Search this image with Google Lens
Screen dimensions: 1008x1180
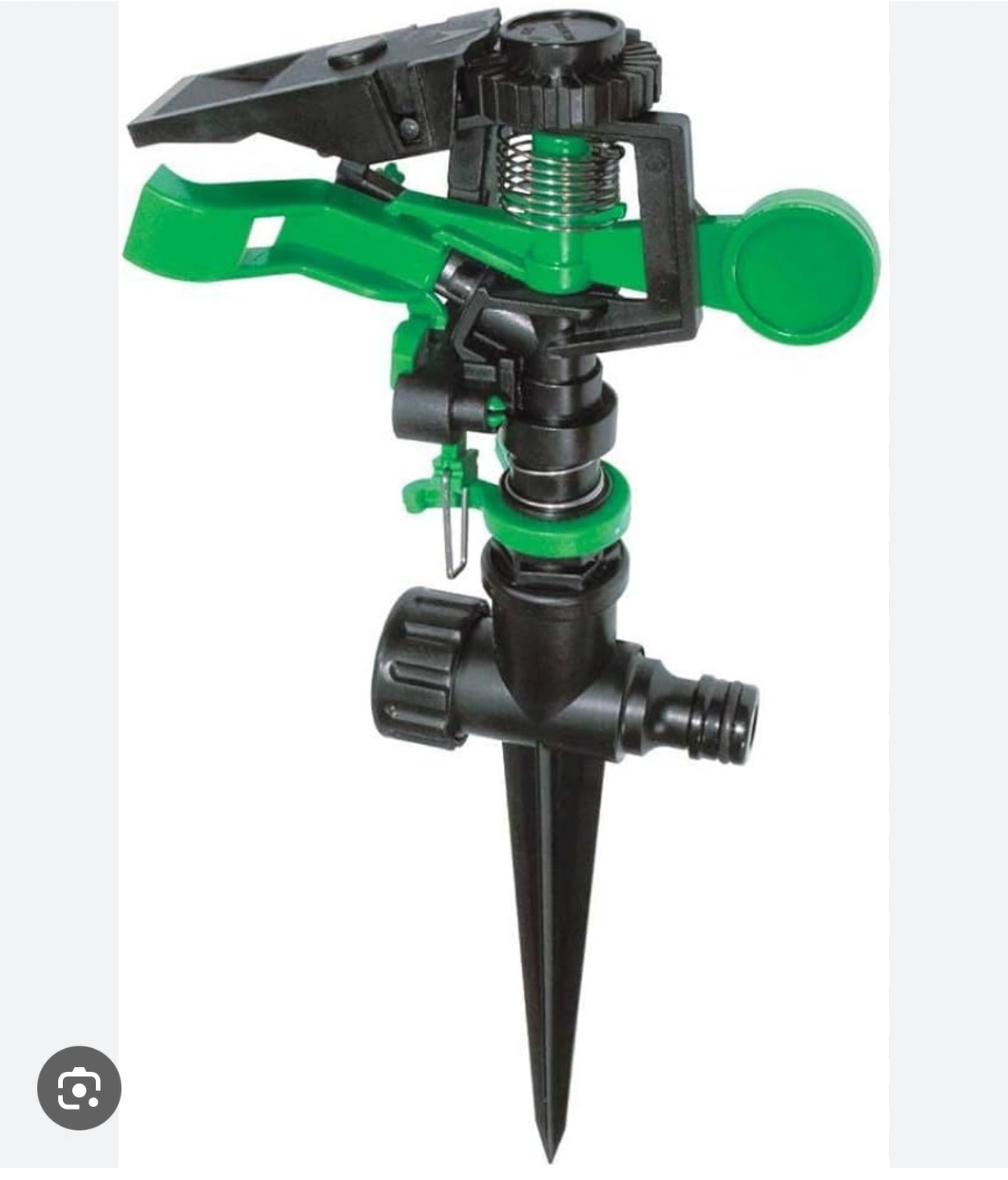click(x=79, y=1087)
